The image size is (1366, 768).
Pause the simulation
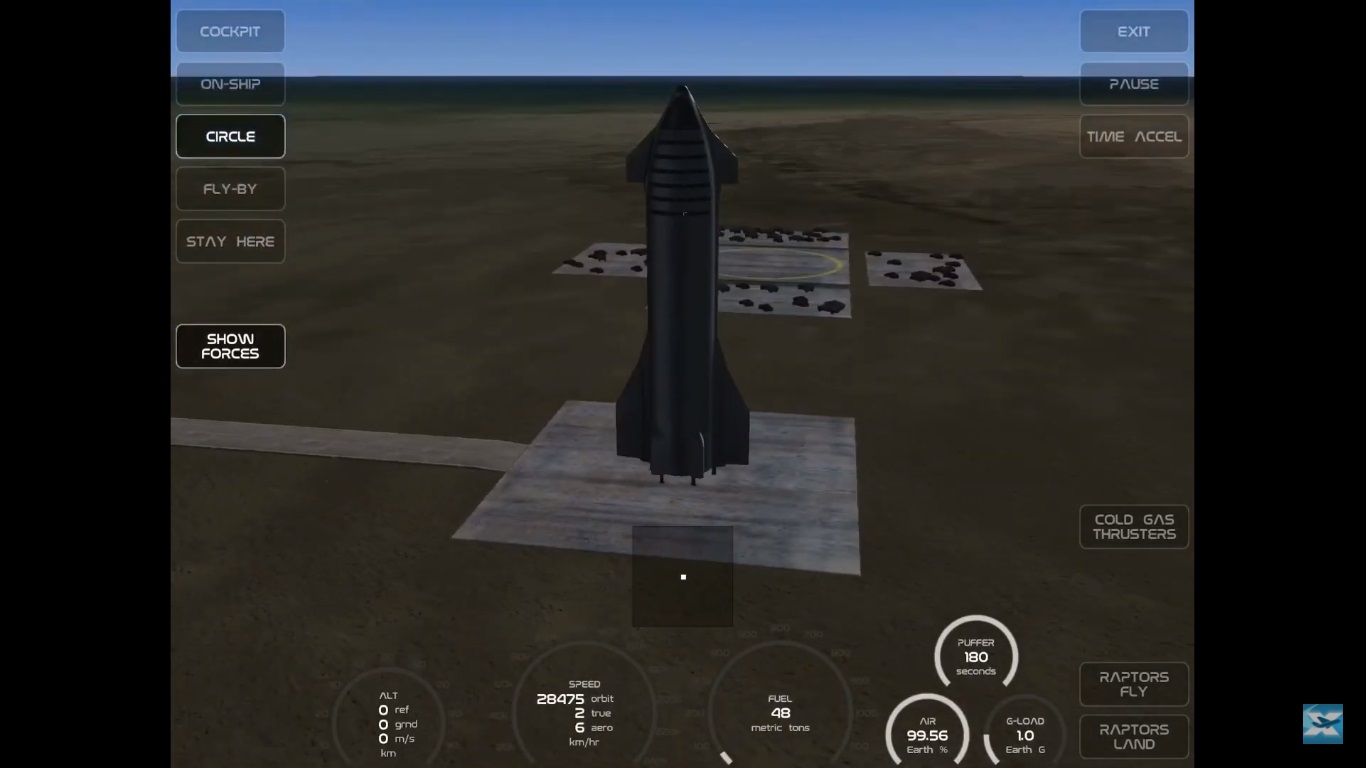[1133, 84]
